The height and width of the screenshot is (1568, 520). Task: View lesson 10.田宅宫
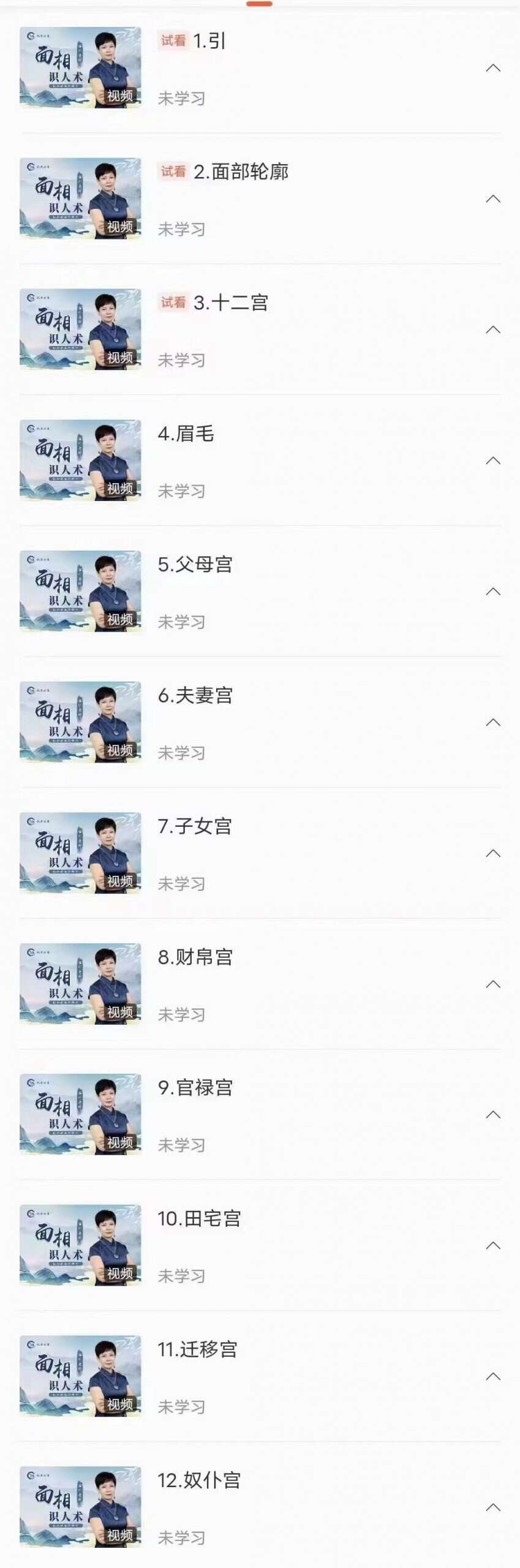click(x=199, y=1218)
